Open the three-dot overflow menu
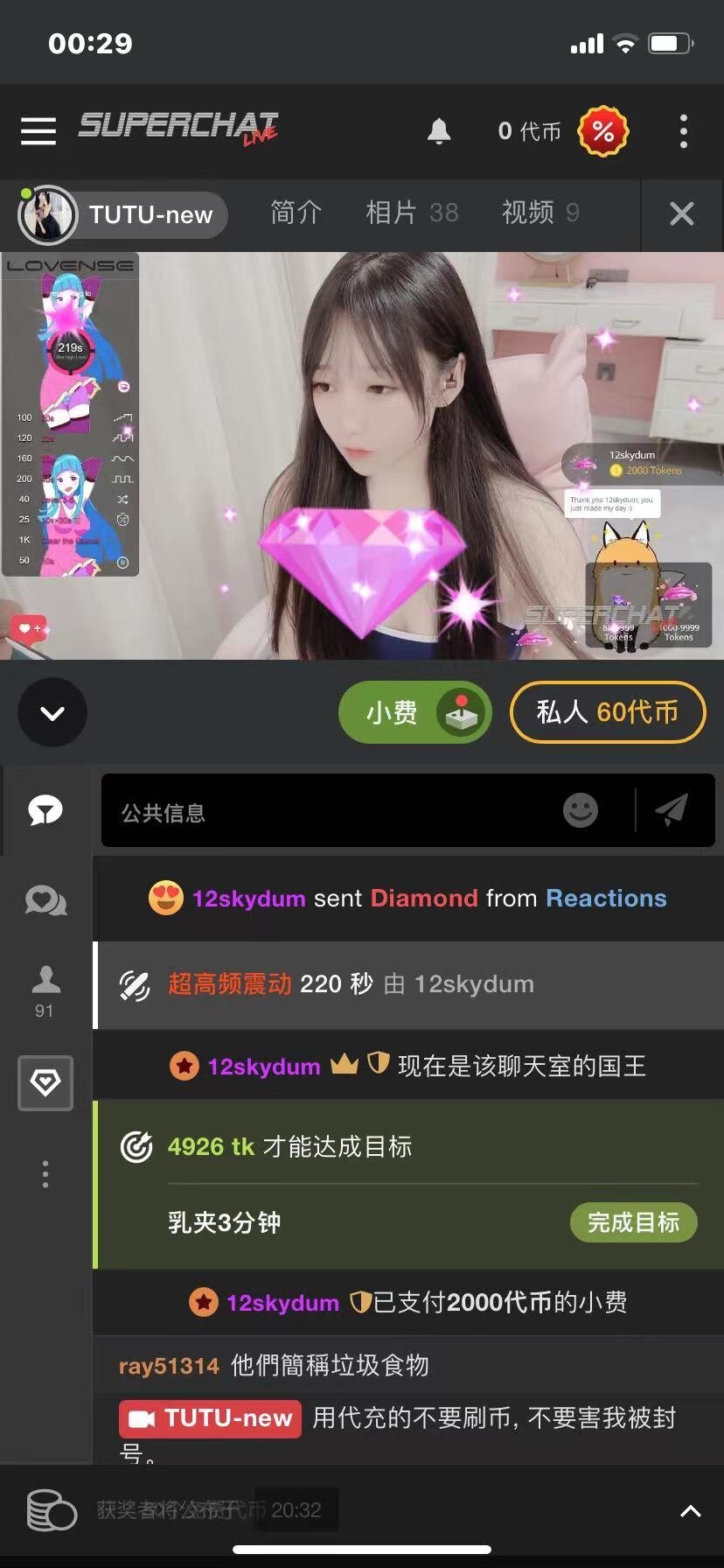 (684, 131)
